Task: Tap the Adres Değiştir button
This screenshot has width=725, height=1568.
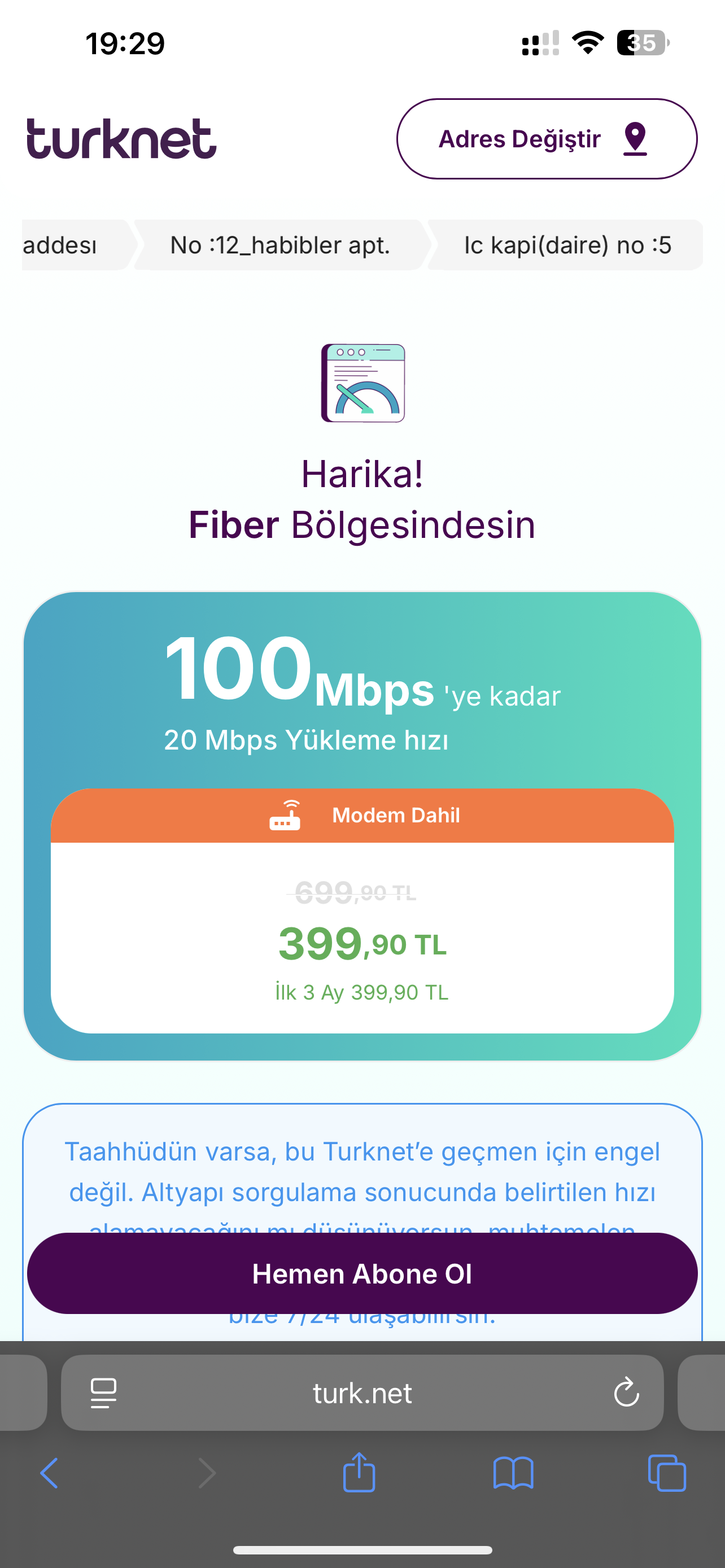Action: (x=546, y=139)
